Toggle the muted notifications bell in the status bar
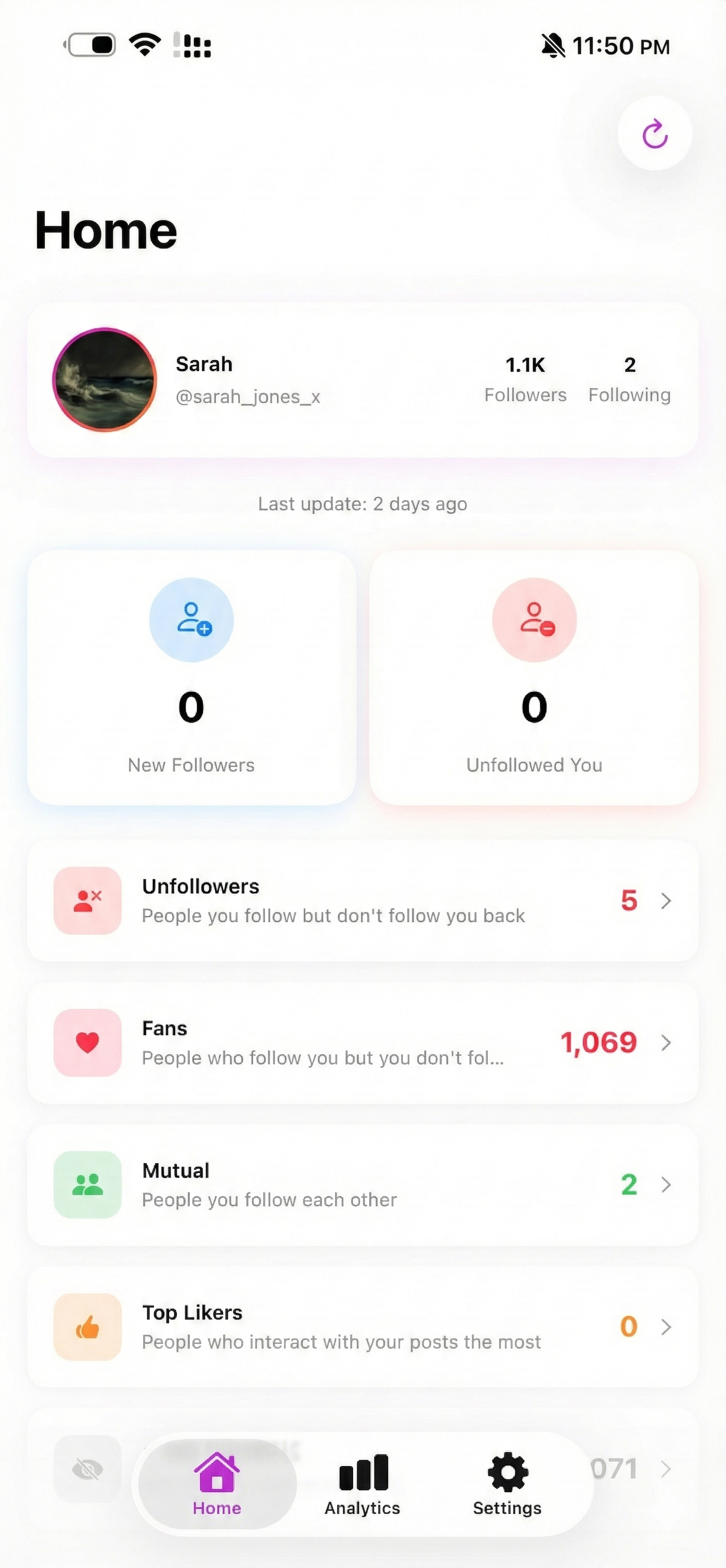The width and height of the screenshot is (726, 1568). pos(553,45)
